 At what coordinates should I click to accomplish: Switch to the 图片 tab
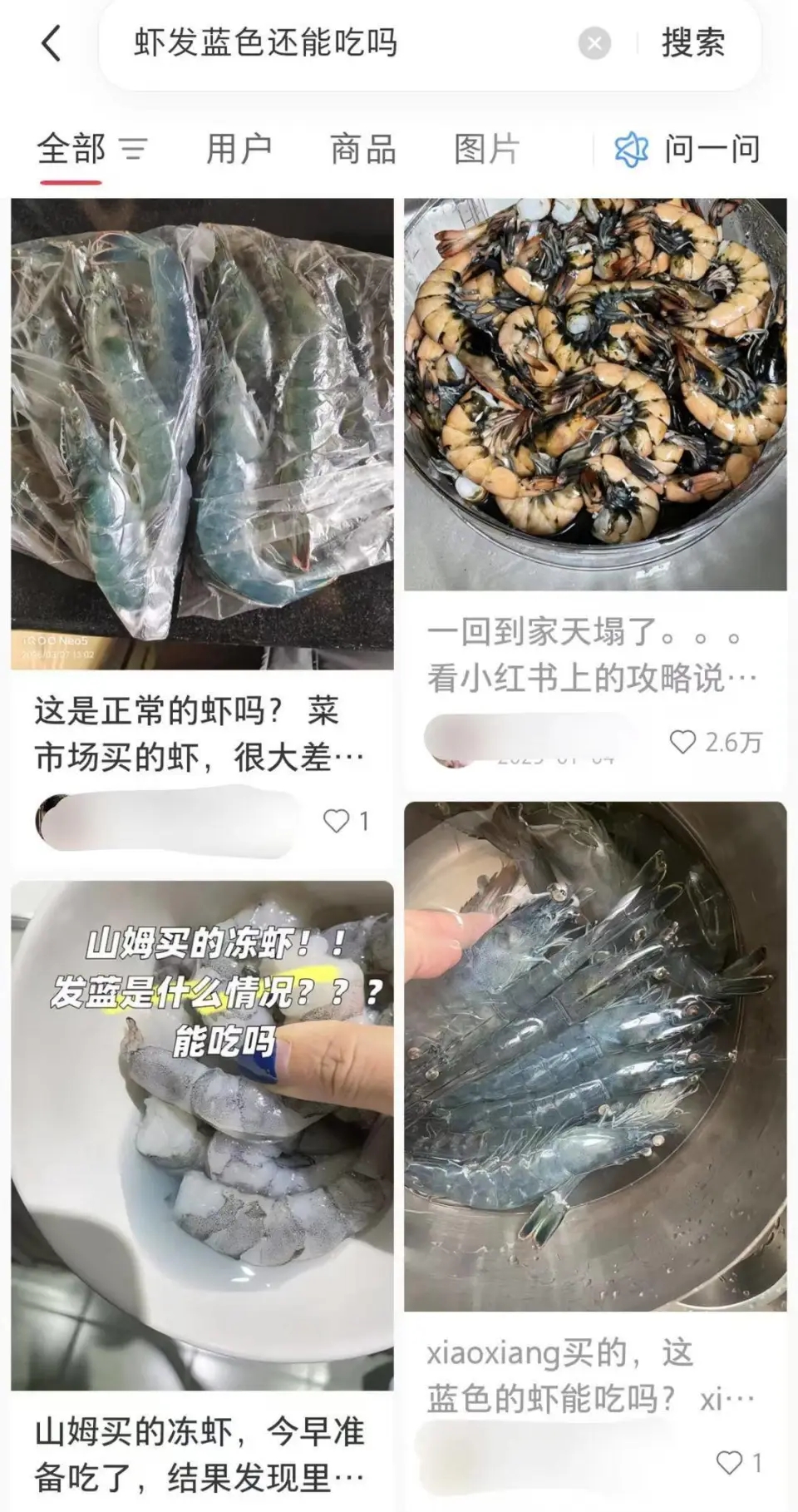click(x=485, y=150)
